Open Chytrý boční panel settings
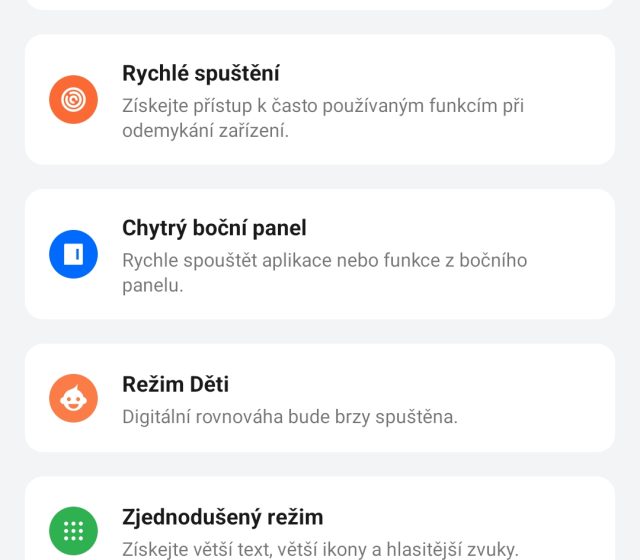This screenshot has height=560, width=640. coord(320,254)
